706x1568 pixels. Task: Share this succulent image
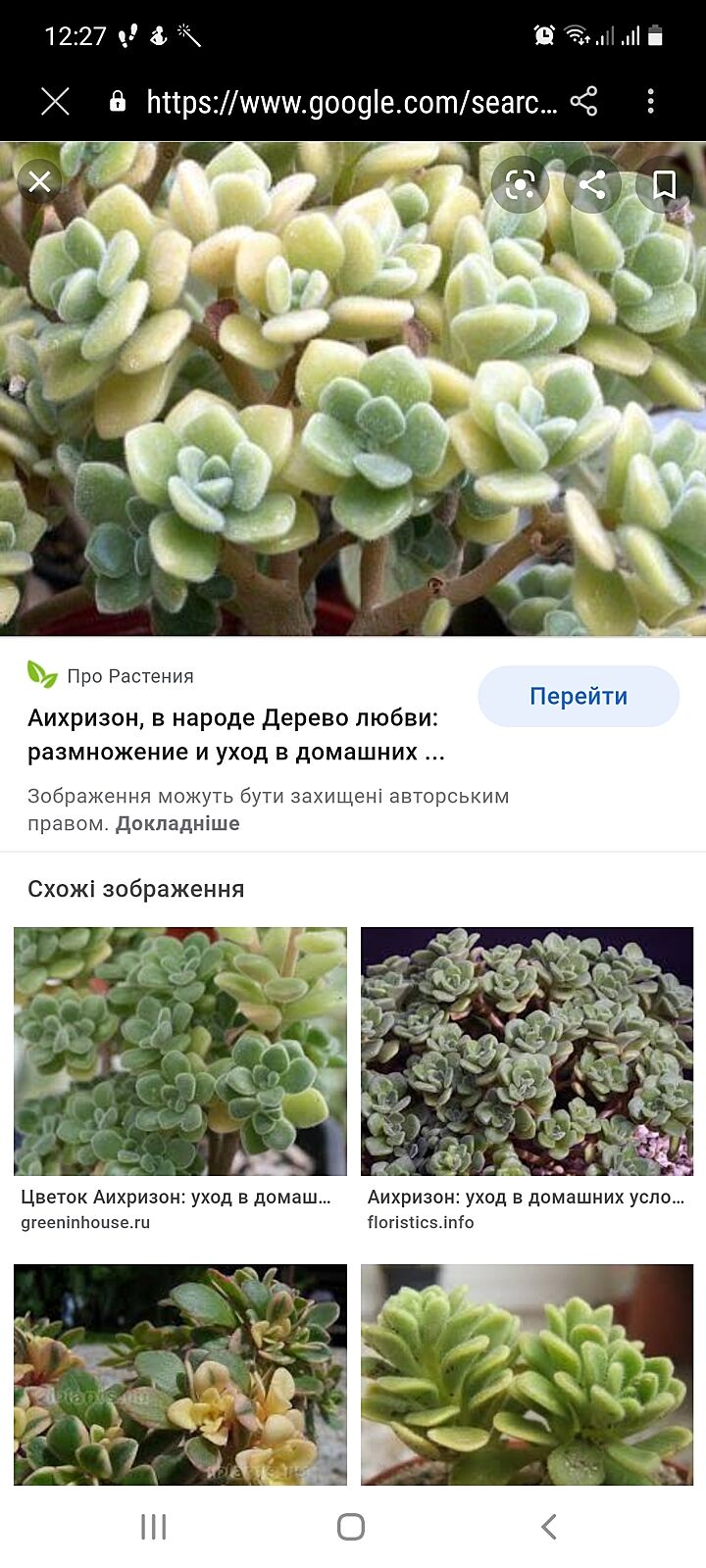tap(592, 184)
